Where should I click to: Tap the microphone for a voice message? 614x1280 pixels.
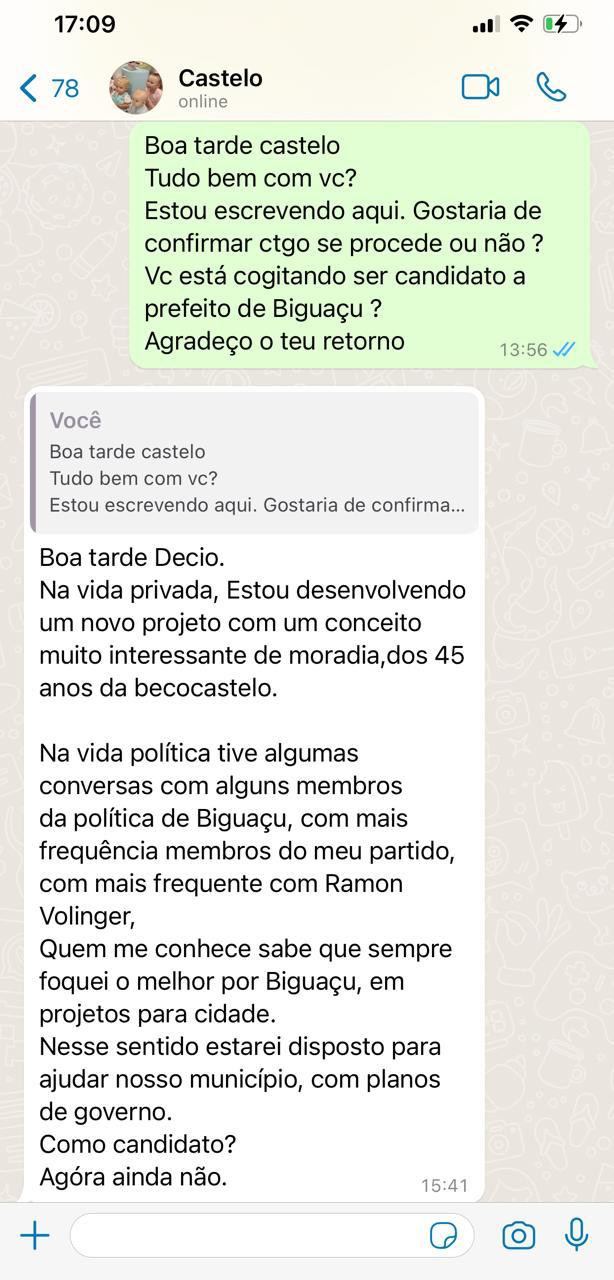click(x=576, y=1236)
